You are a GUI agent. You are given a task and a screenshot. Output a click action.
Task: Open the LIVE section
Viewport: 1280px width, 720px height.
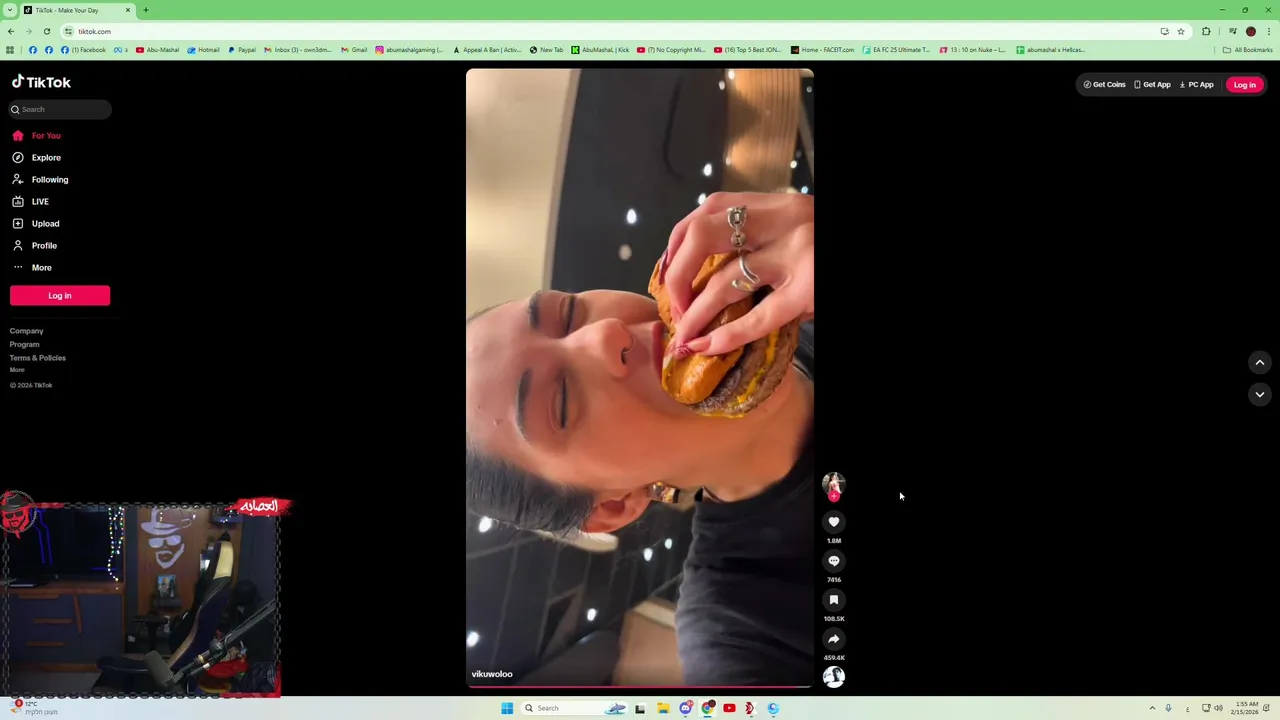tap(40, 202)
